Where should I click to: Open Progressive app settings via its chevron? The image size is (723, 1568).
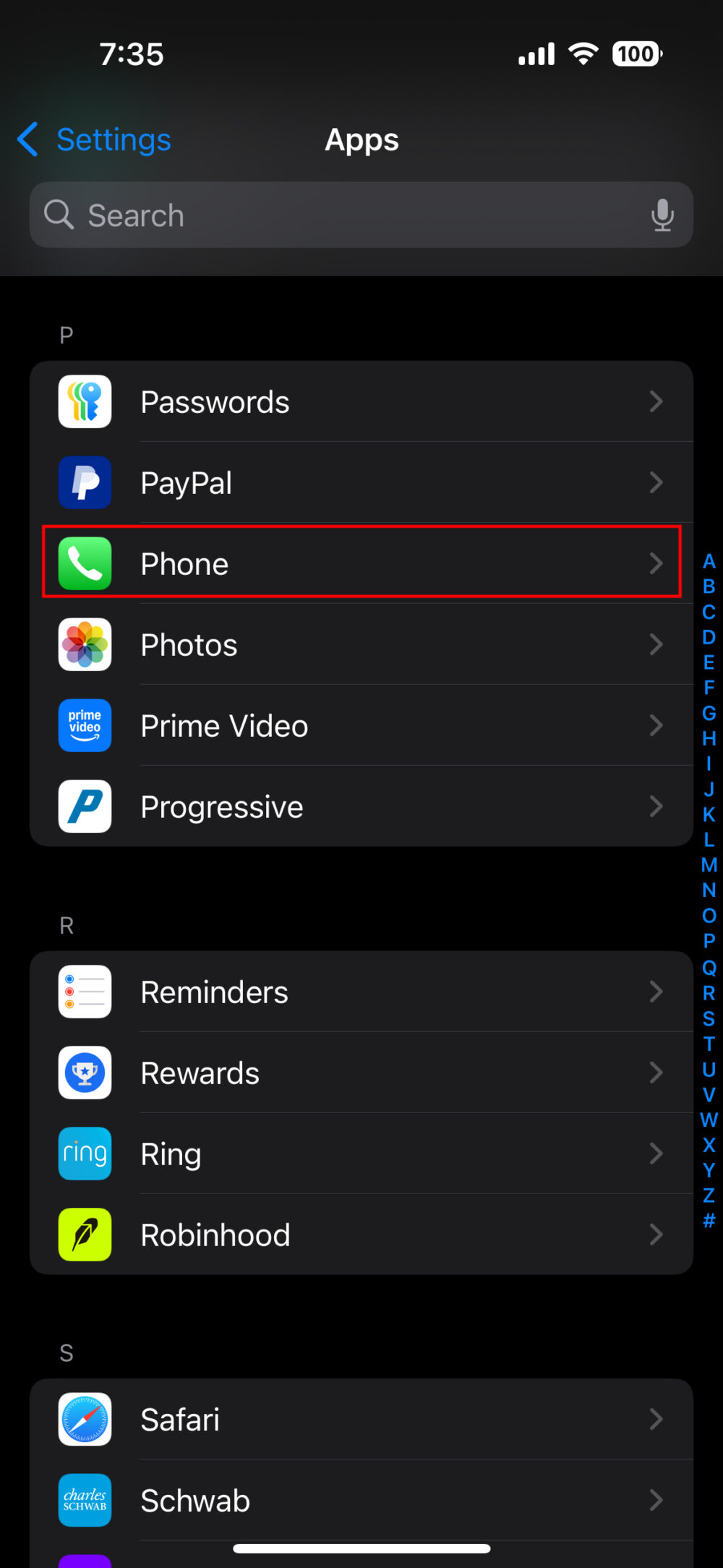656,806
